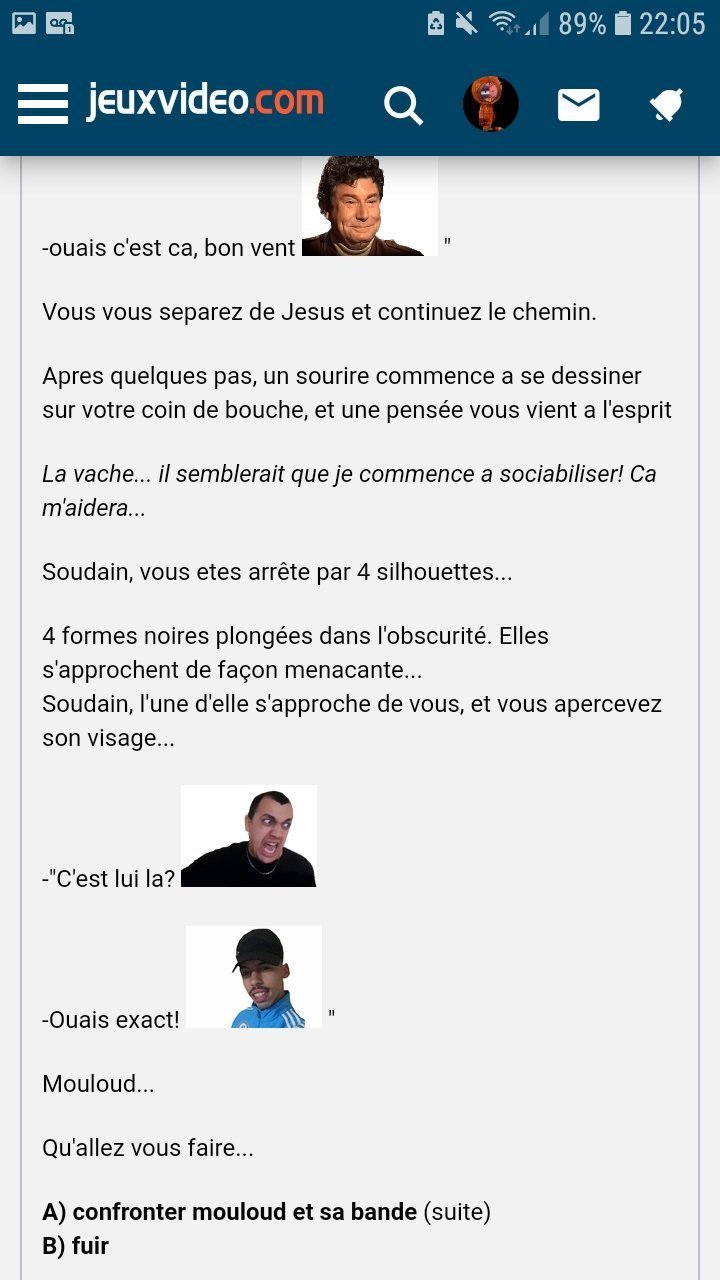720x1280 pixels.
Task: Open the site search
Action: coord(403,104)
